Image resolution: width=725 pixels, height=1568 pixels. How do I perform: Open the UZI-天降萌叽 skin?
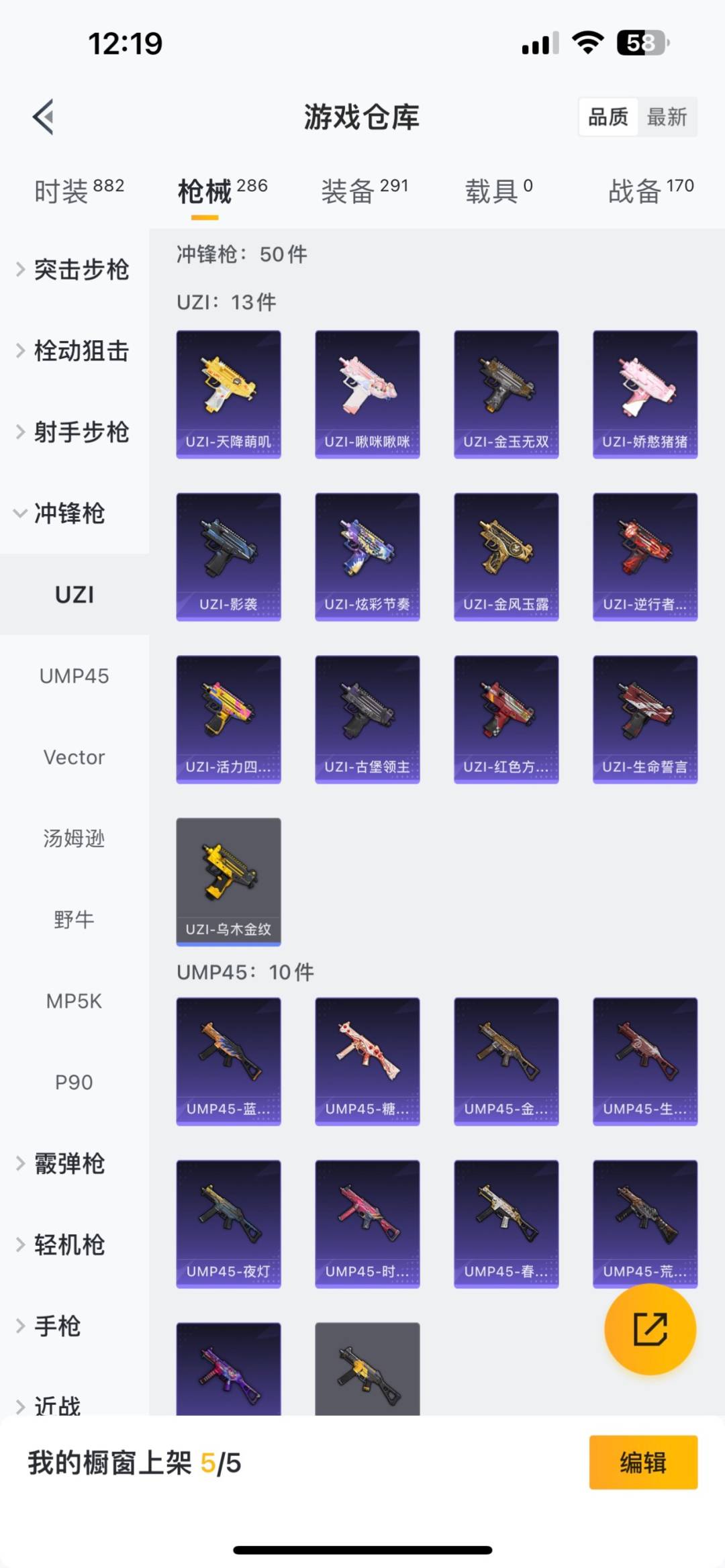[228, 394]
